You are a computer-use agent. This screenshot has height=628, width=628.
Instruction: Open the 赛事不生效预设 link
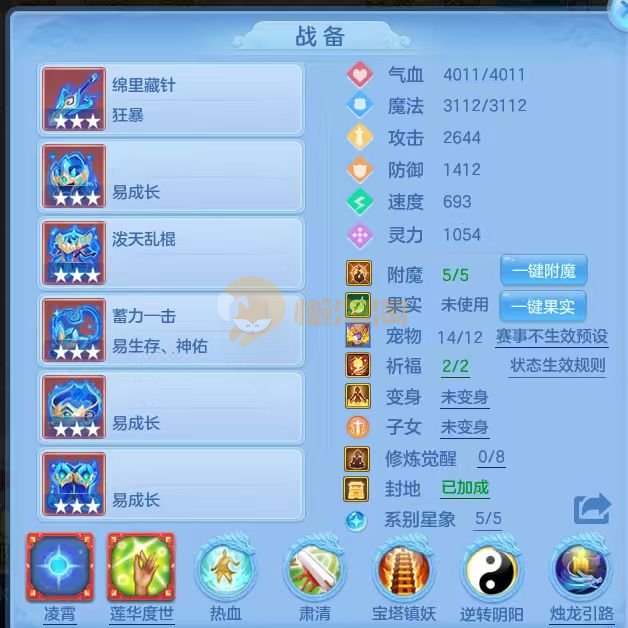tap(551, 336)
